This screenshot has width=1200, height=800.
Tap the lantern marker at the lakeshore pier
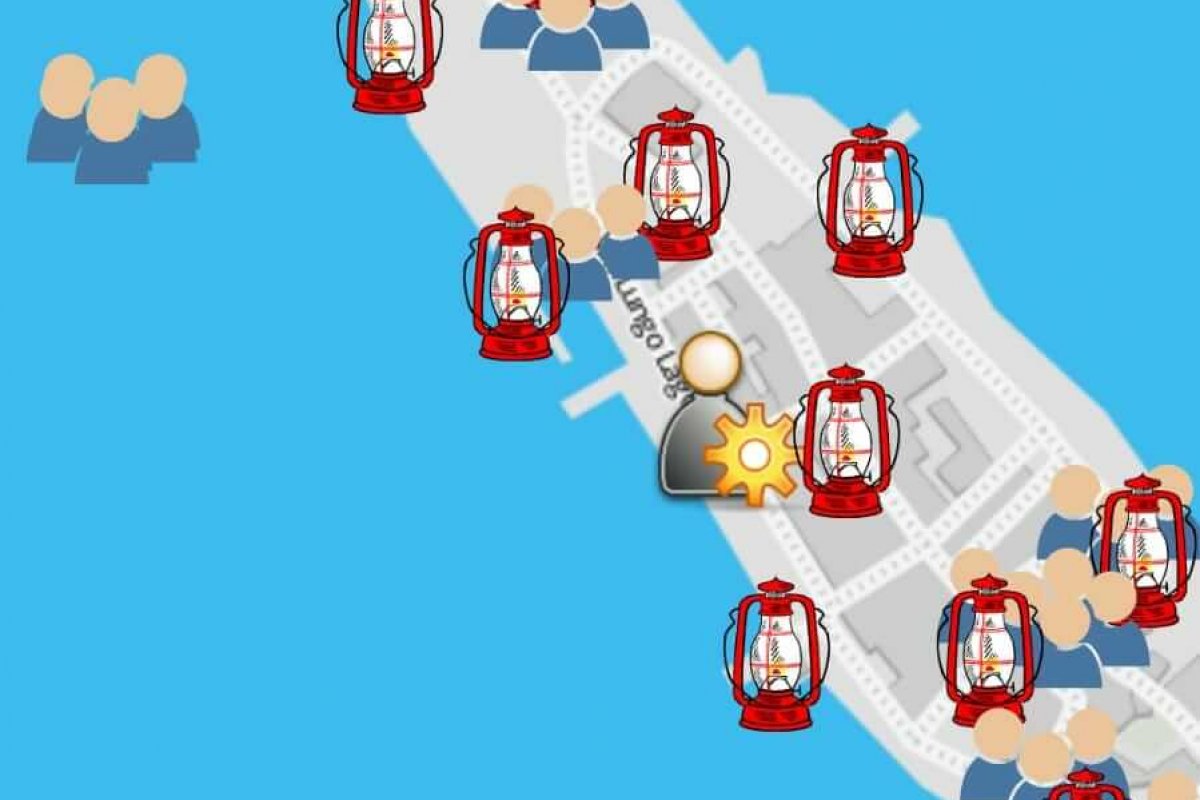(x=515, y=285)
